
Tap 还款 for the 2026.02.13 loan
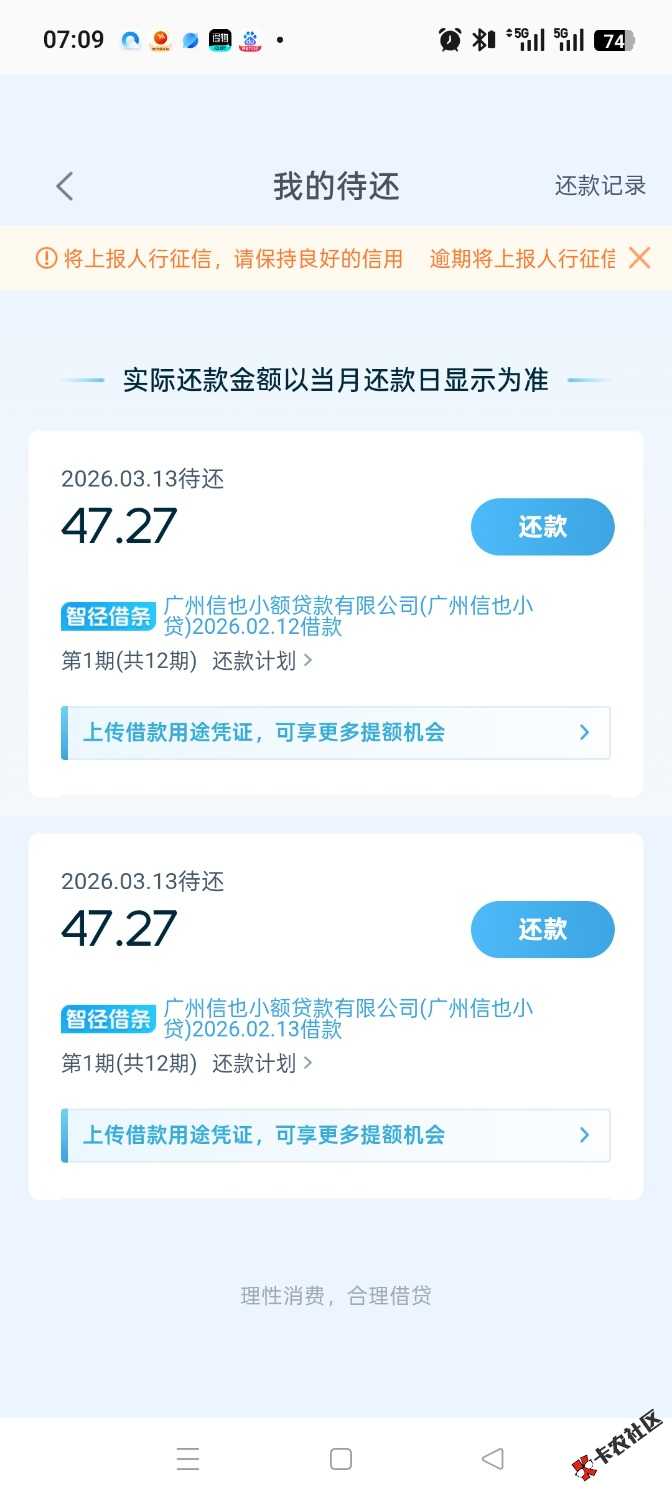point(542,929)
